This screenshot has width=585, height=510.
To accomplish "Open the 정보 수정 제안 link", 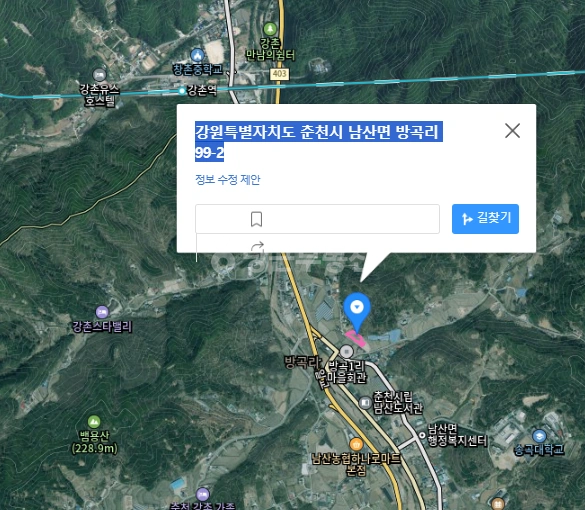I will 228,180.
